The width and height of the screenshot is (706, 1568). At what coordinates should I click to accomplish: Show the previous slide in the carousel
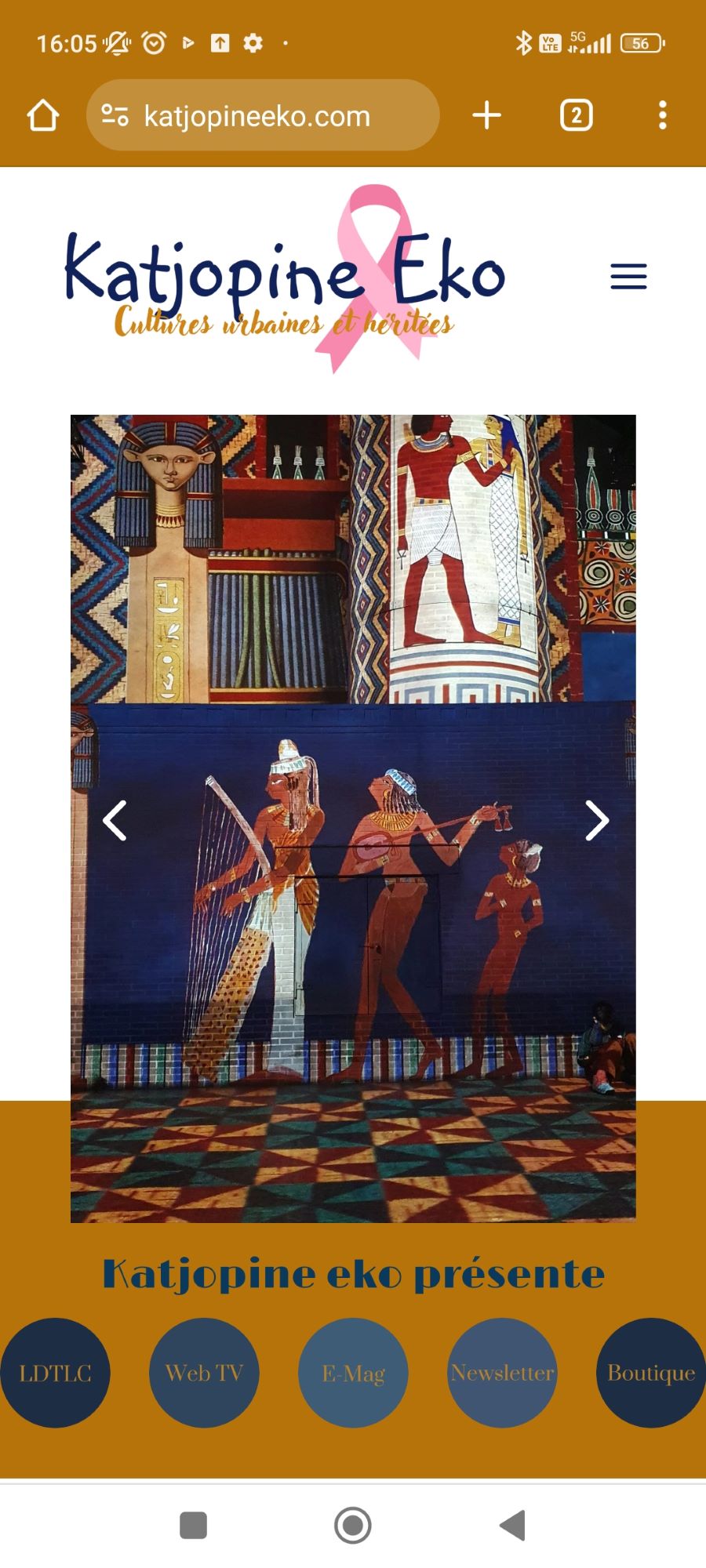point(115,821)
